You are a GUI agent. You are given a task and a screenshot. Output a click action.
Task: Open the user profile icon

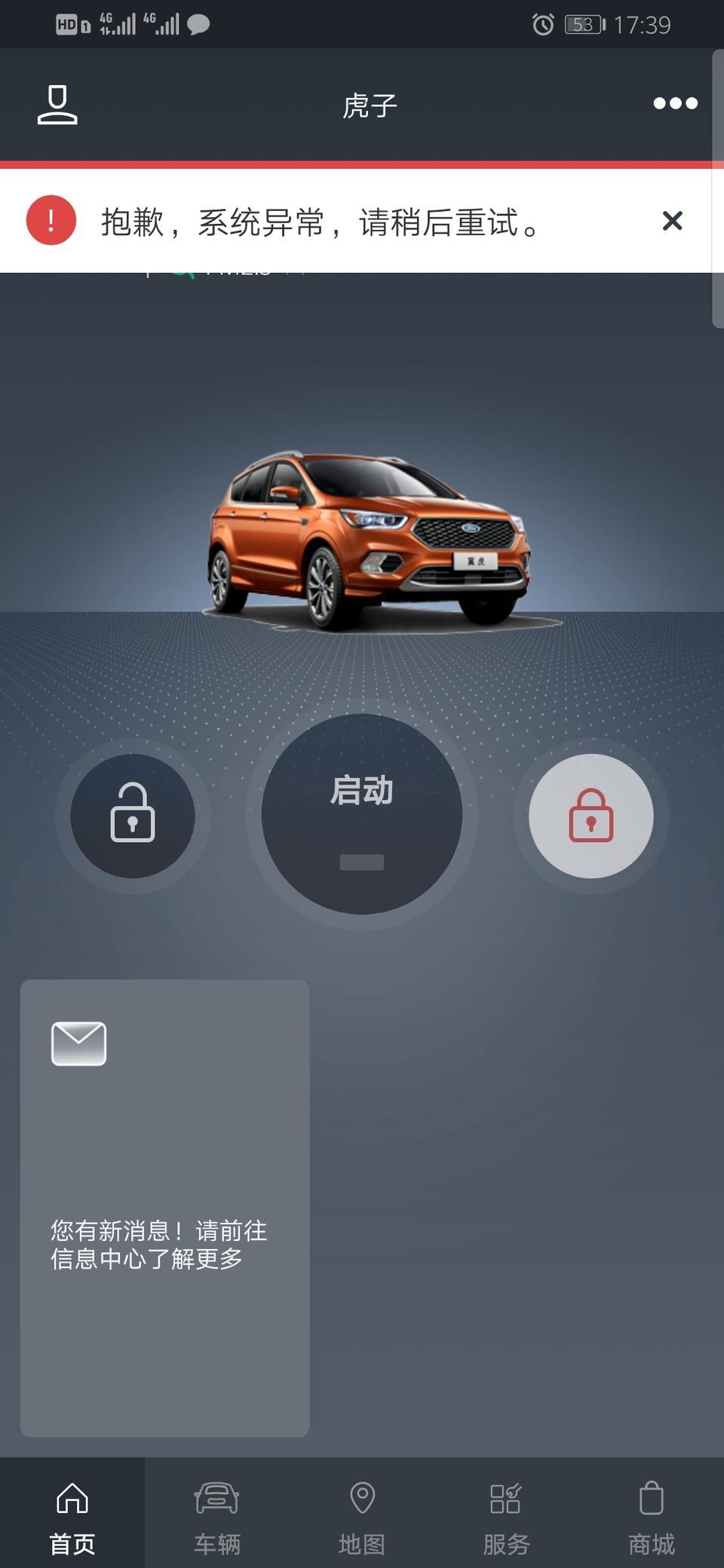click(x=57, y=104)
